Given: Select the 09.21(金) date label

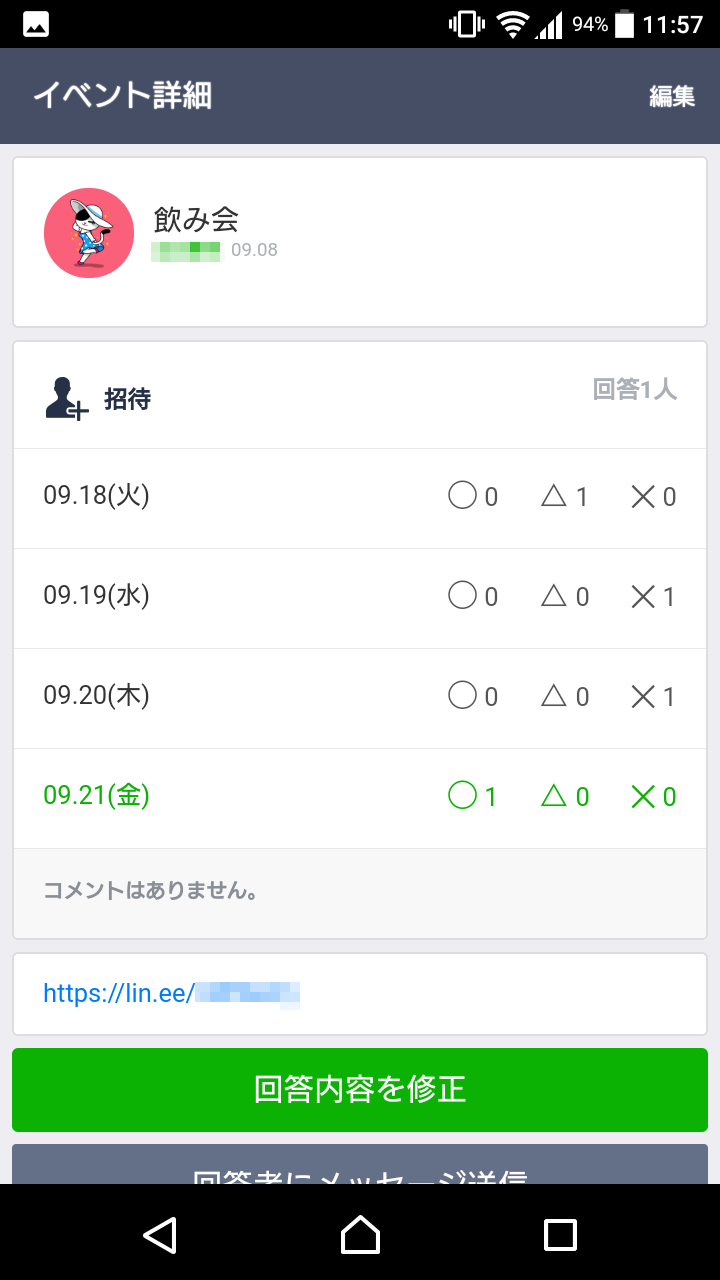Looking at the screenshot, I should pos(95,797).
